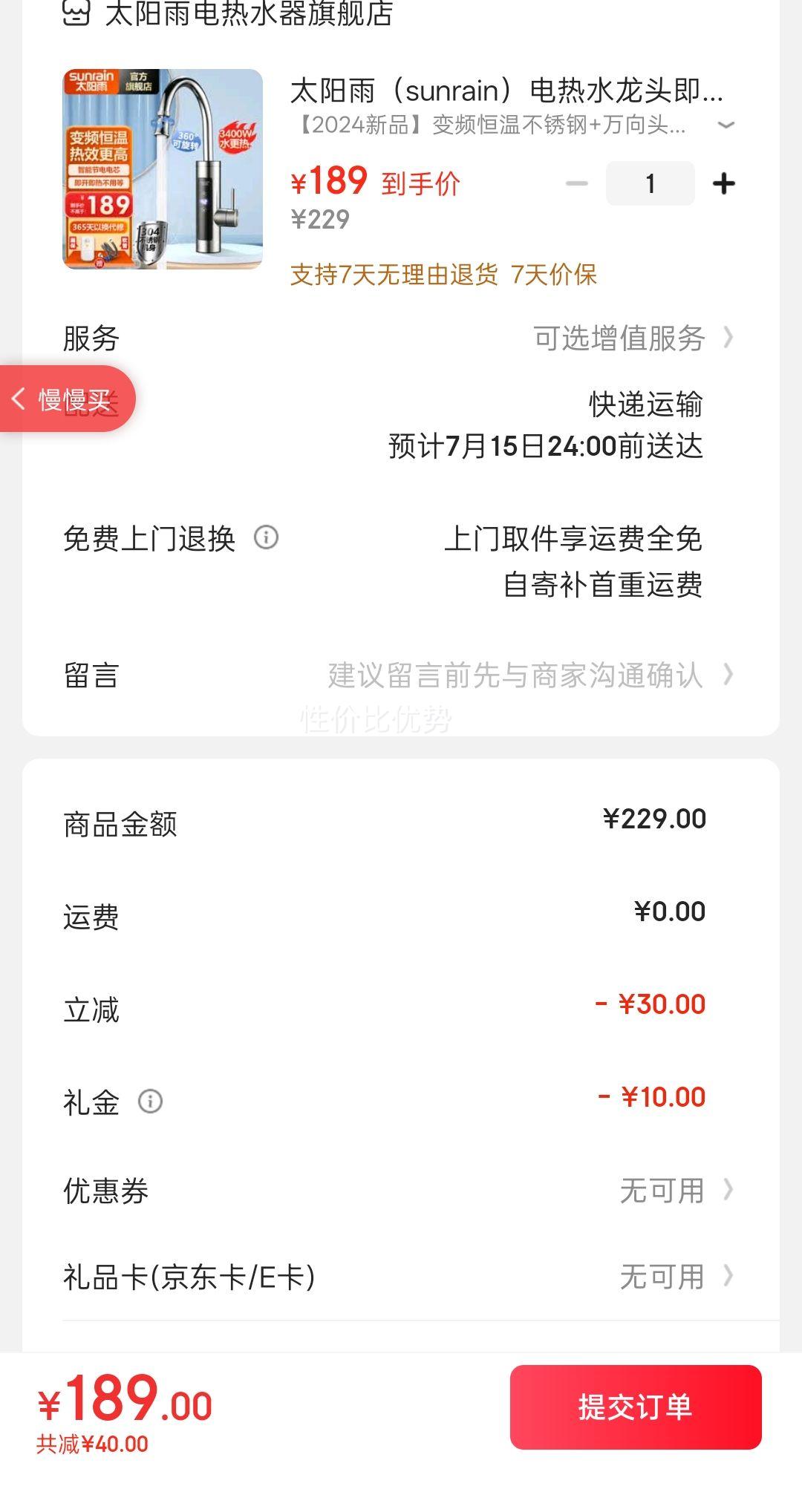Open 可选增值服务 service options
Screen dimensions: 802x1512
click(631, 338)
